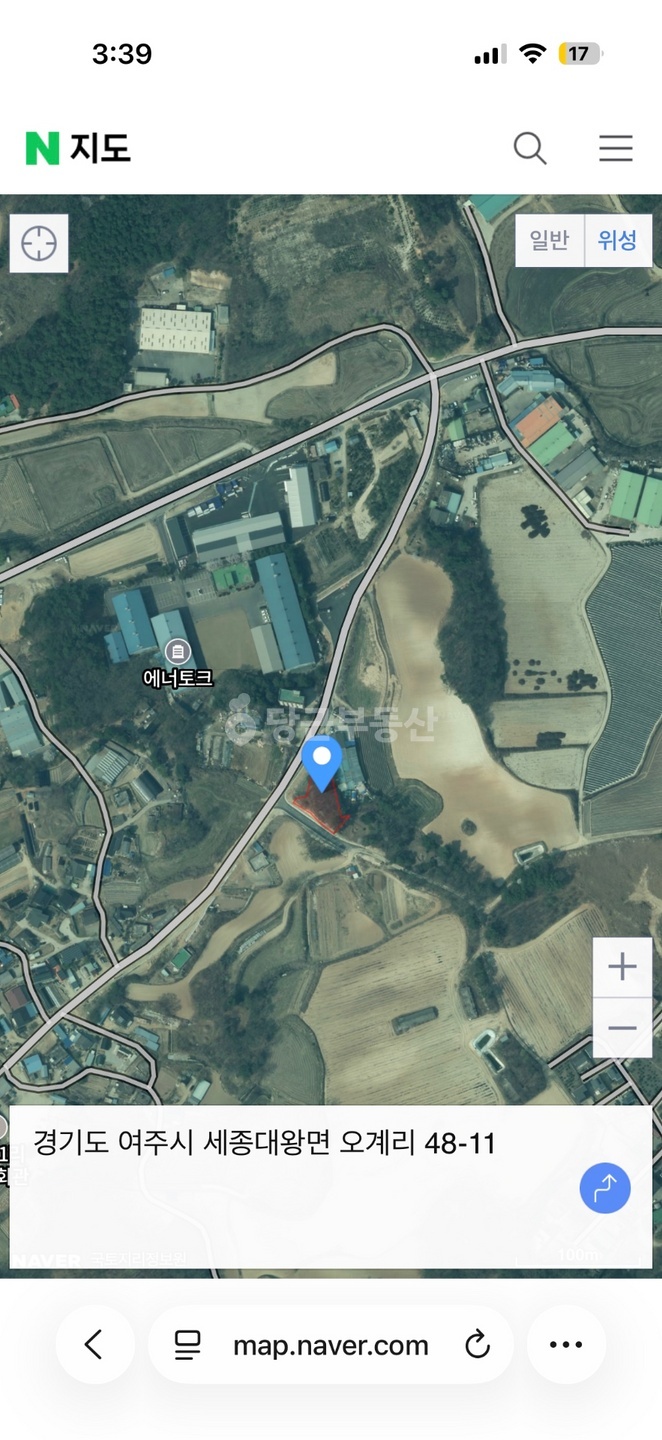
Task: Zoom in on the map
Action: click(x=622, y=967)
